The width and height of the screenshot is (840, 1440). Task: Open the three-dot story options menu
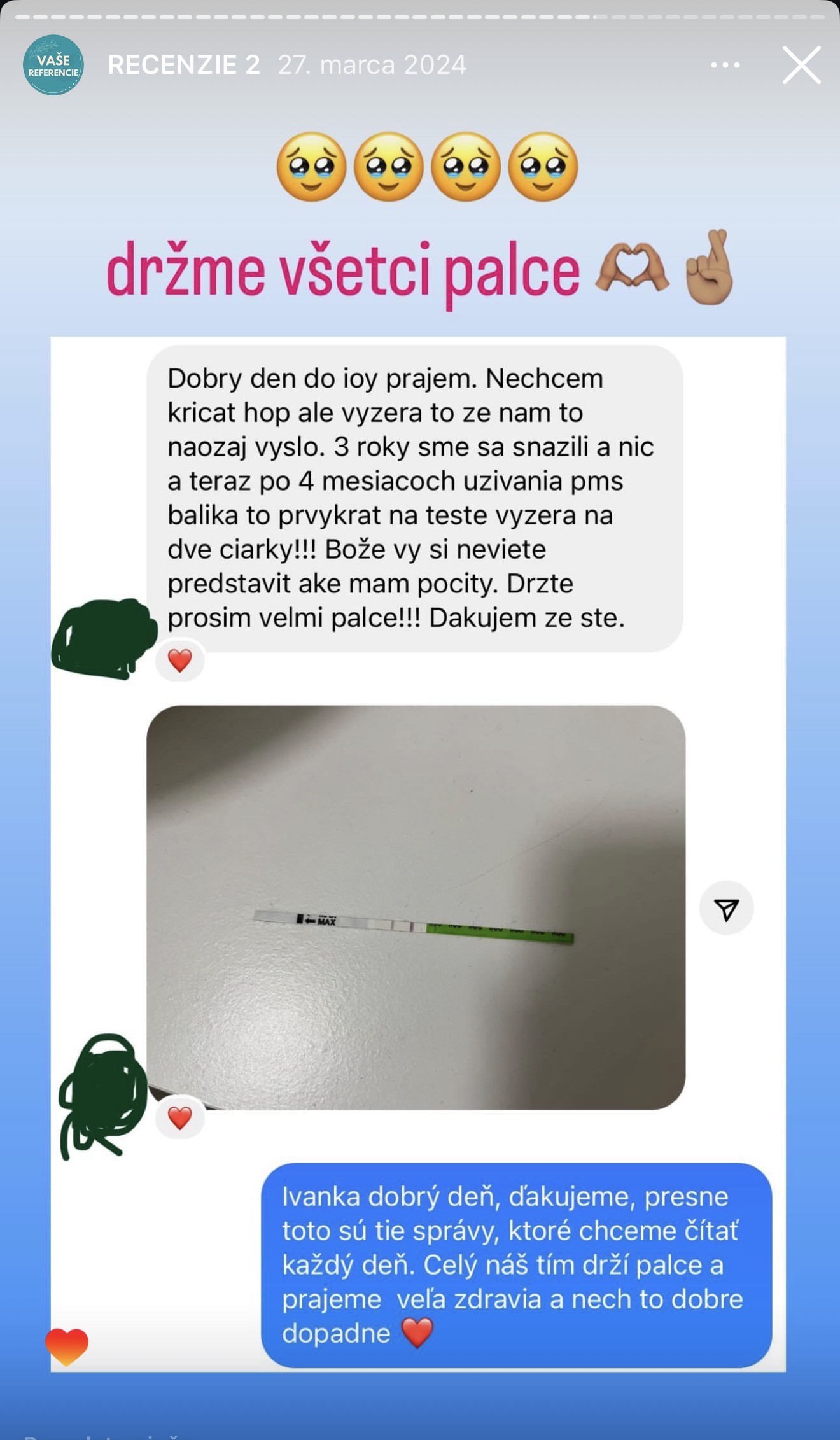[x=725, y=65]
